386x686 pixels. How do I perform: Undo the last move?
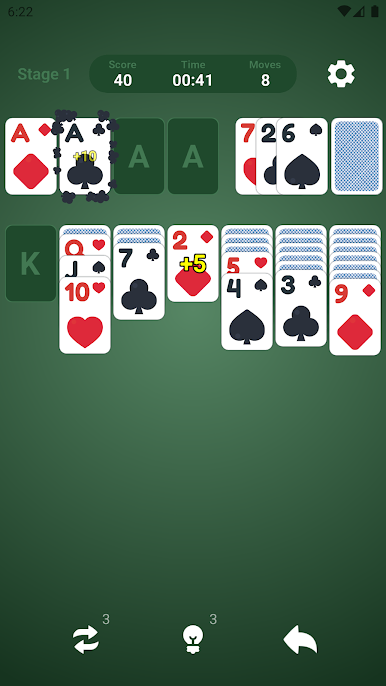[x=300, y=640]
